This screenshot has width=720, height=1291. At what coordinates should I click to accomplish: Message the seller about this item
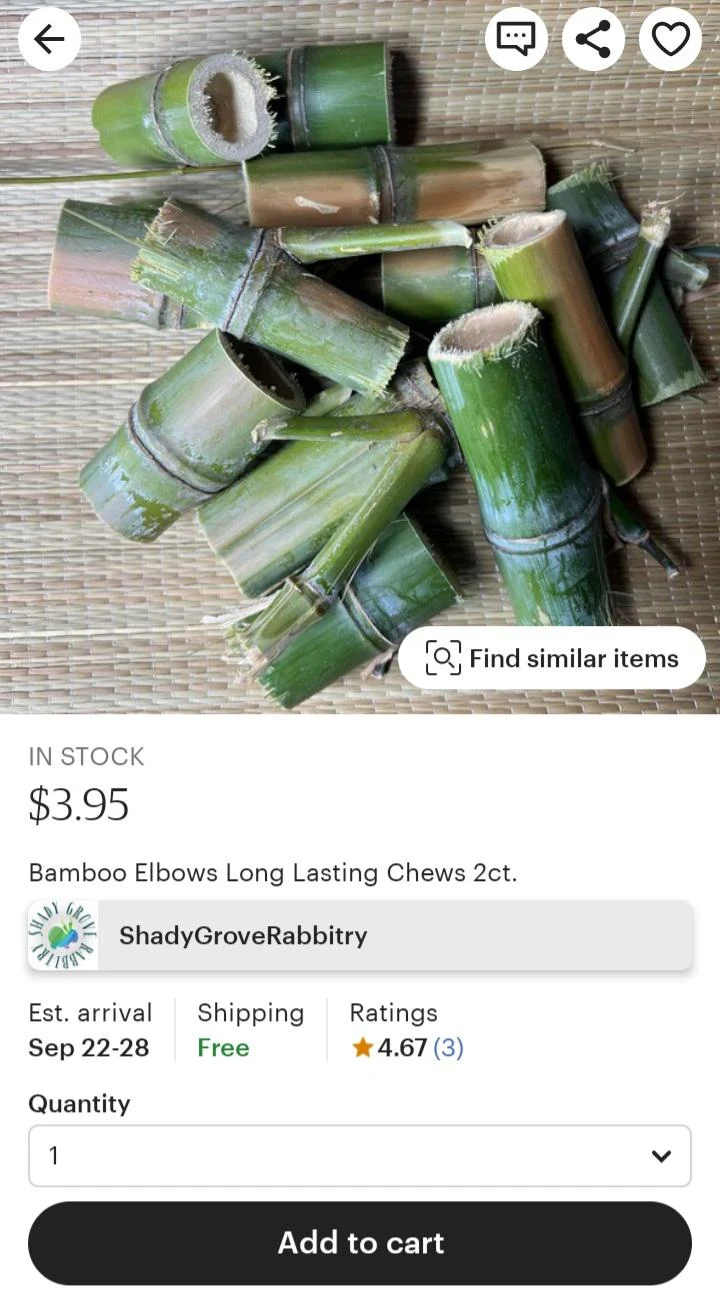pyautogui.click(x=516, y=40)
